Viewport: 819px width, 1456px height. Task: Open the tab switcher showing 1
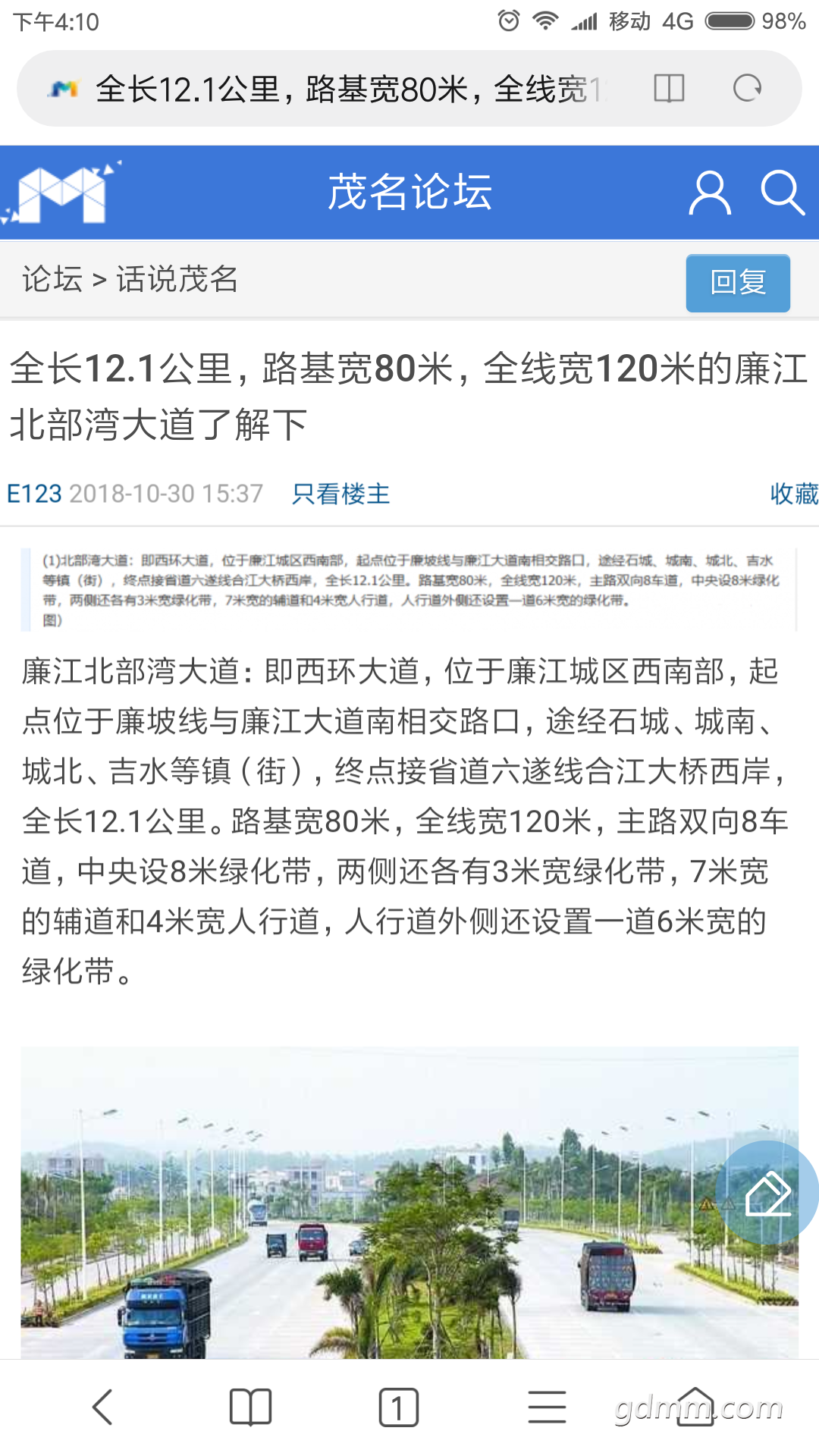[398, 1407]
